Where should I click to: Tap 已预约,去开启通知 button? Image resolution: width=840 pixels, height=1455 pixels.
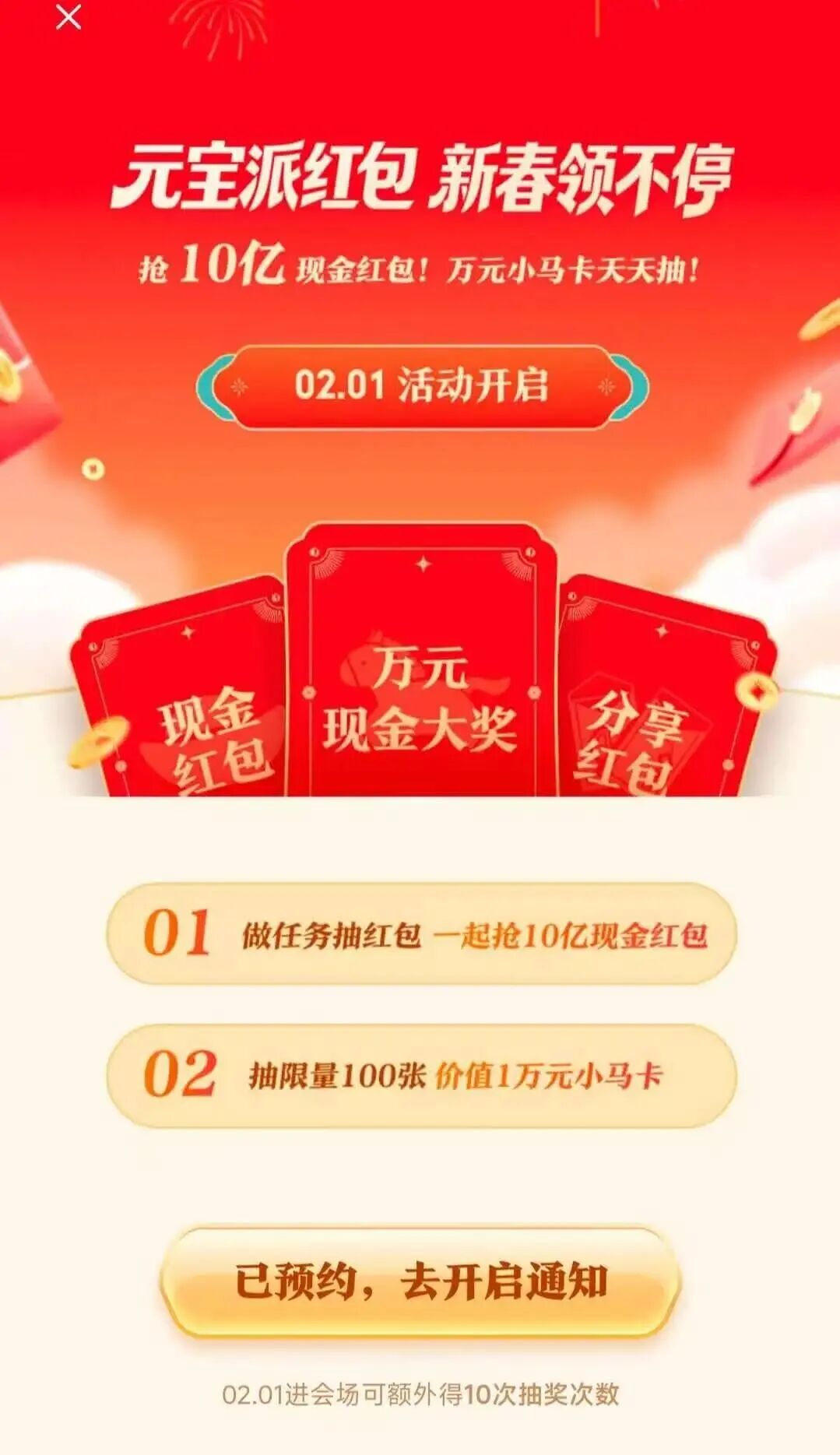[x=420, y=1281]
